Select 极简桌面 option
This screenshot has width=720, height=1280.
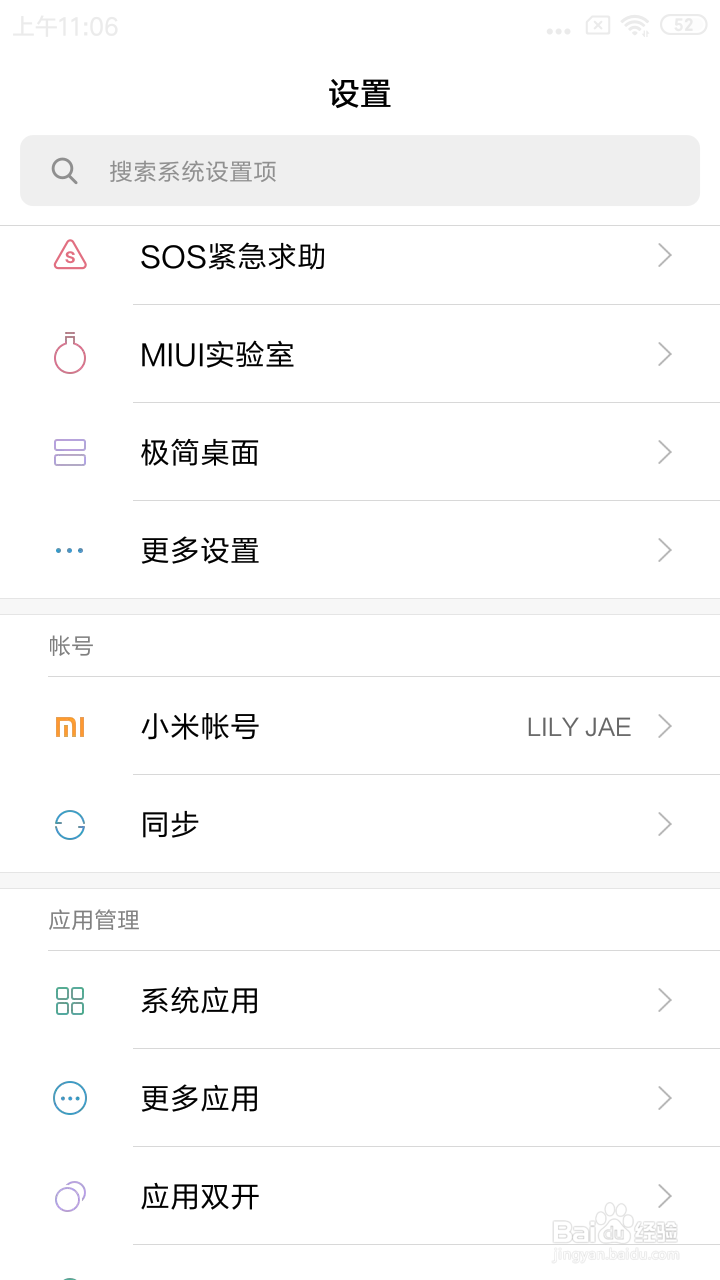click(x=360, y=453)
